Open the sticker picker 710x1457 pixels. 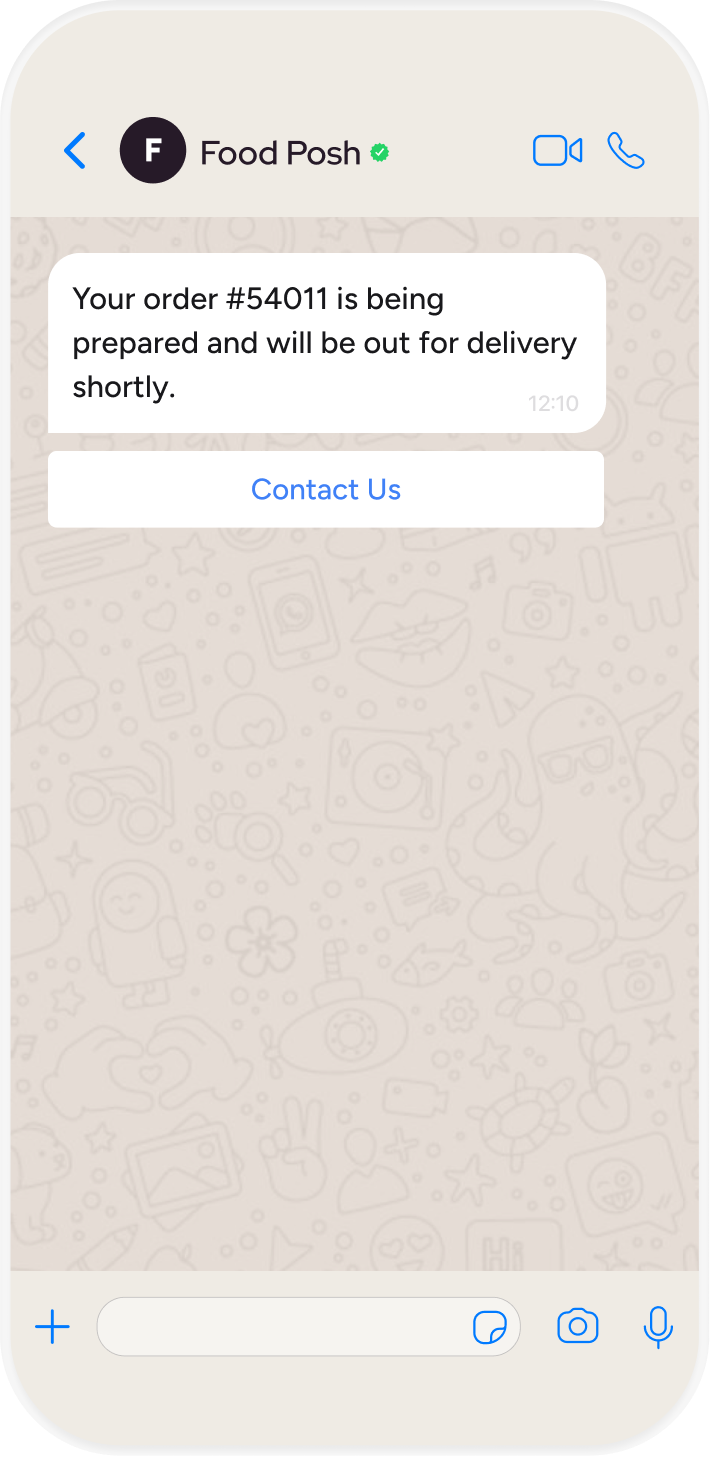pyautogui.click(x=489, y=1328)
